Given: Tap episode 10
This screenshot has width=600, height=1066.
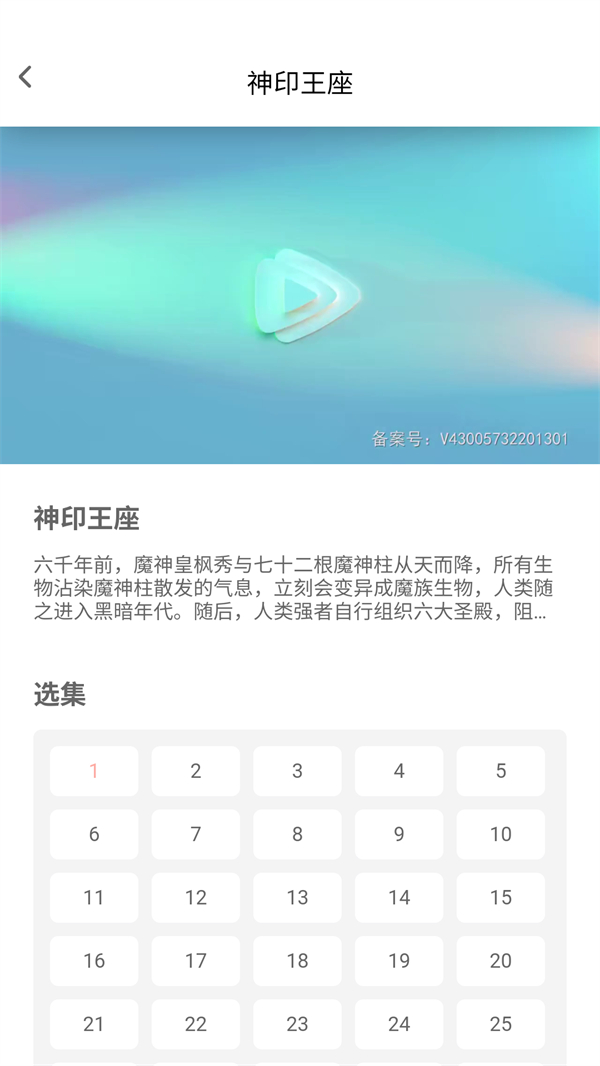Looking at the screenshot, I should [501, 834].
